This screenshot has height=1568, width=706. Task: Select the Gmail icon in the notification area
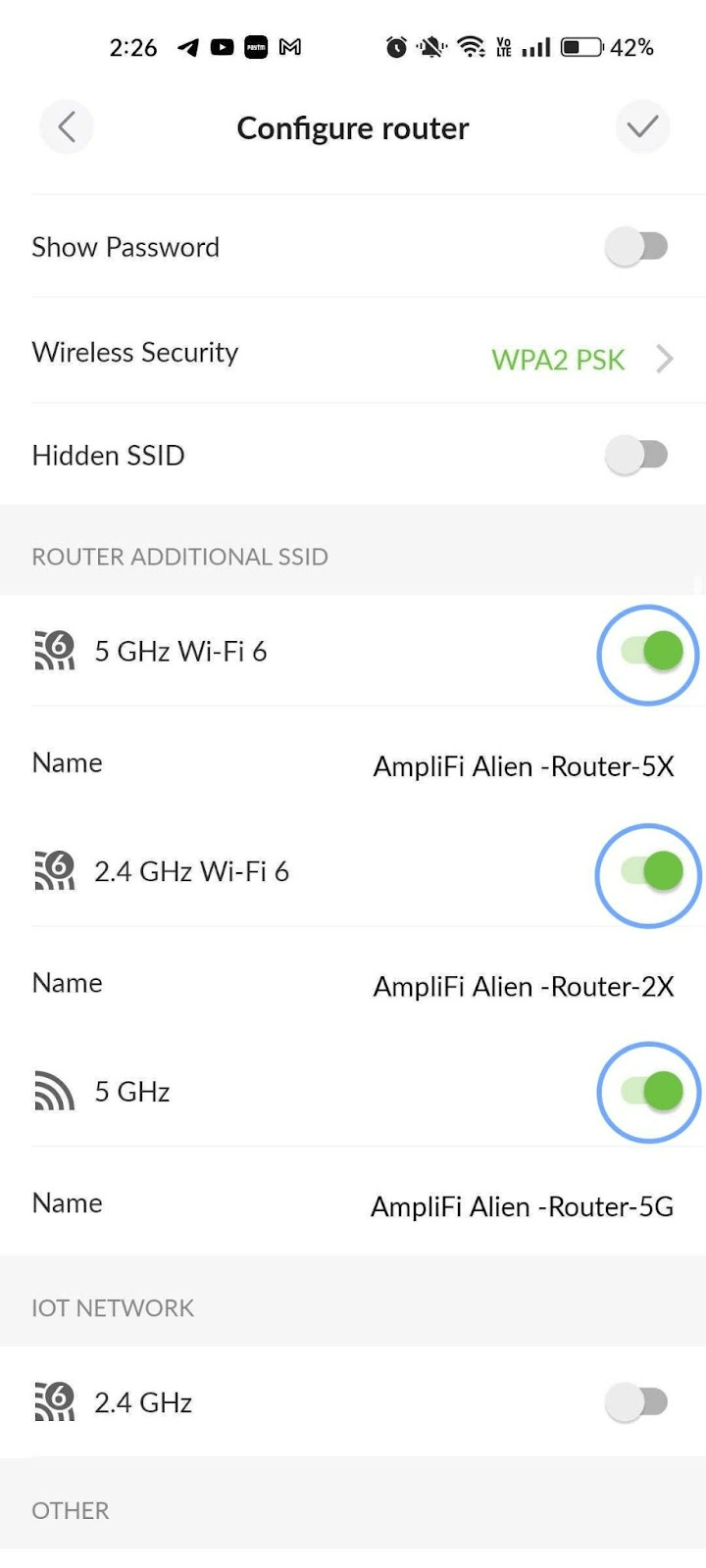(289, 46)
